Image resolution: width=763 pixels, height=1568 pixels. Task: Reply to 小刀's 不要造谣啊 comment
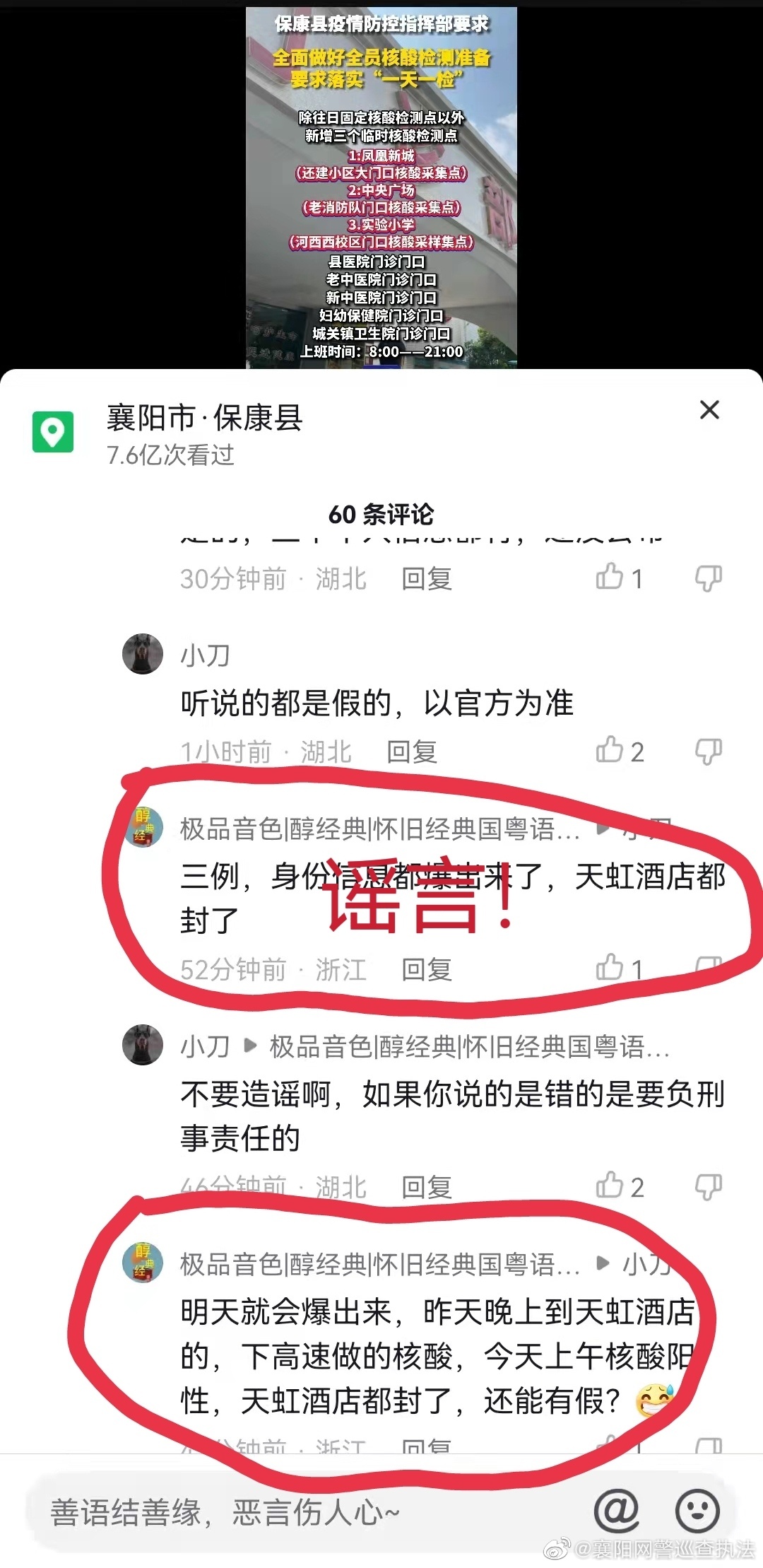click(427, 1187)
